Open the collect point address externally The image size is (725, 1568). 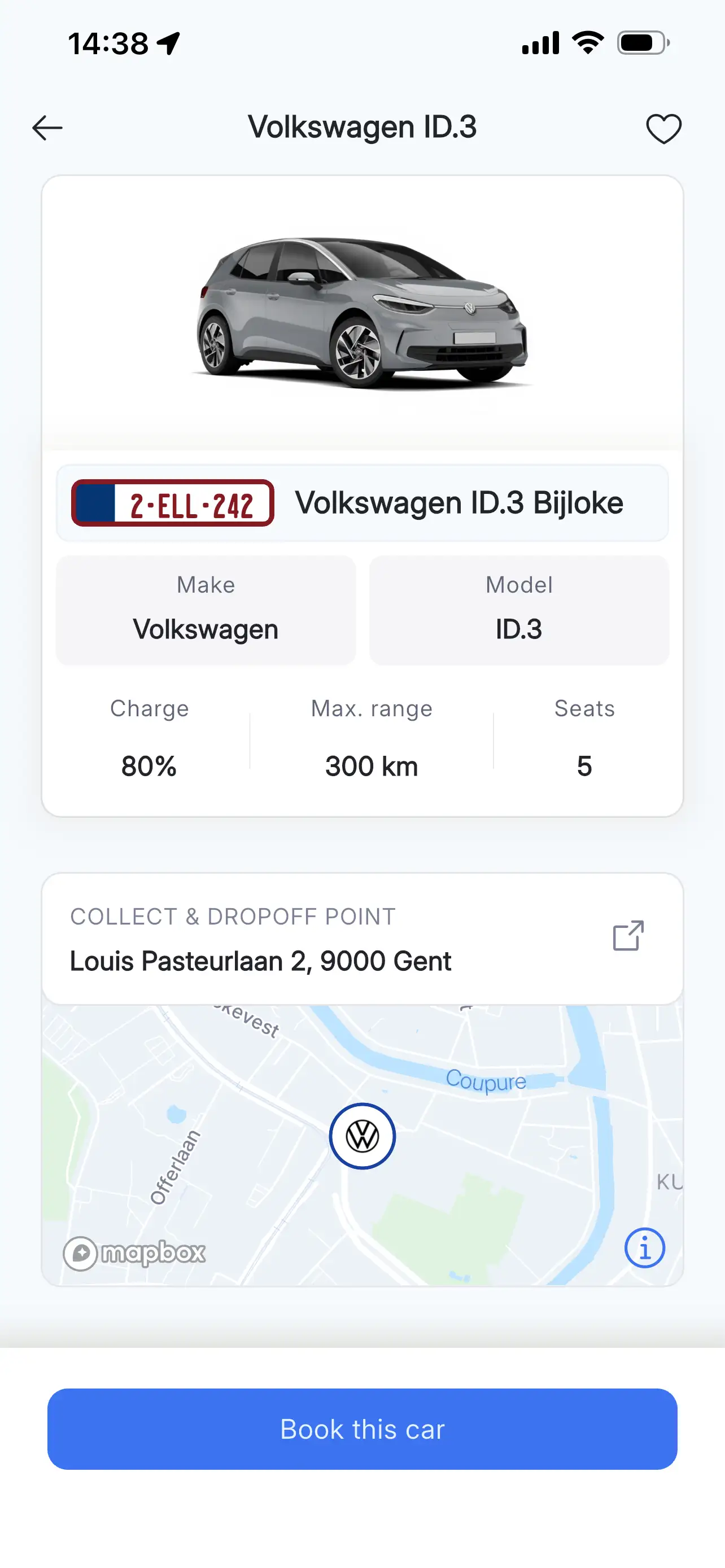pos(628,936)
